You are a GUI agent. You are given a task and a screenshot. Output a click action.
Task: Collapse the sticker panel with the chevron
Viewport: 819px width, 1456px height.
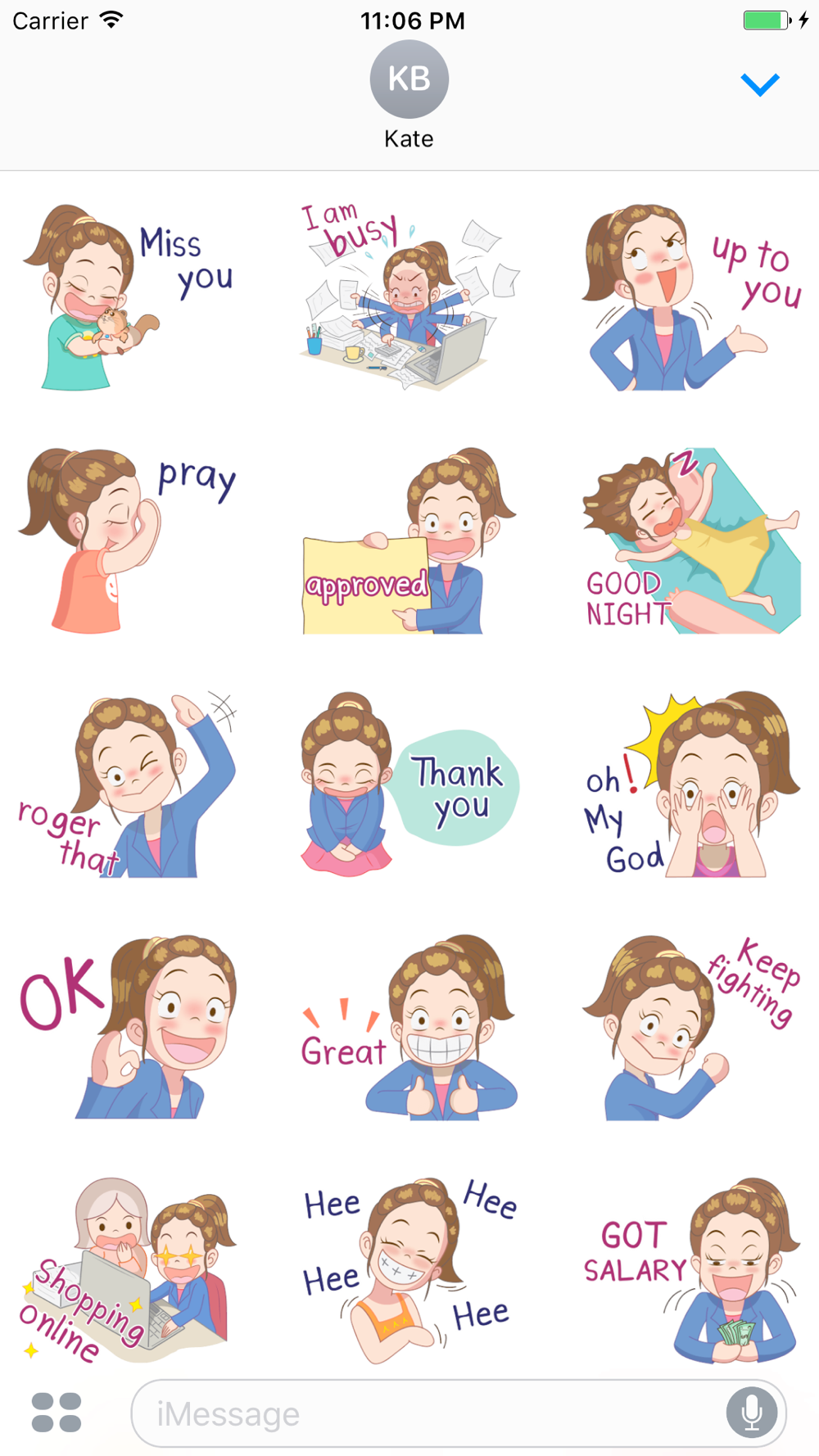coord(760,84)
